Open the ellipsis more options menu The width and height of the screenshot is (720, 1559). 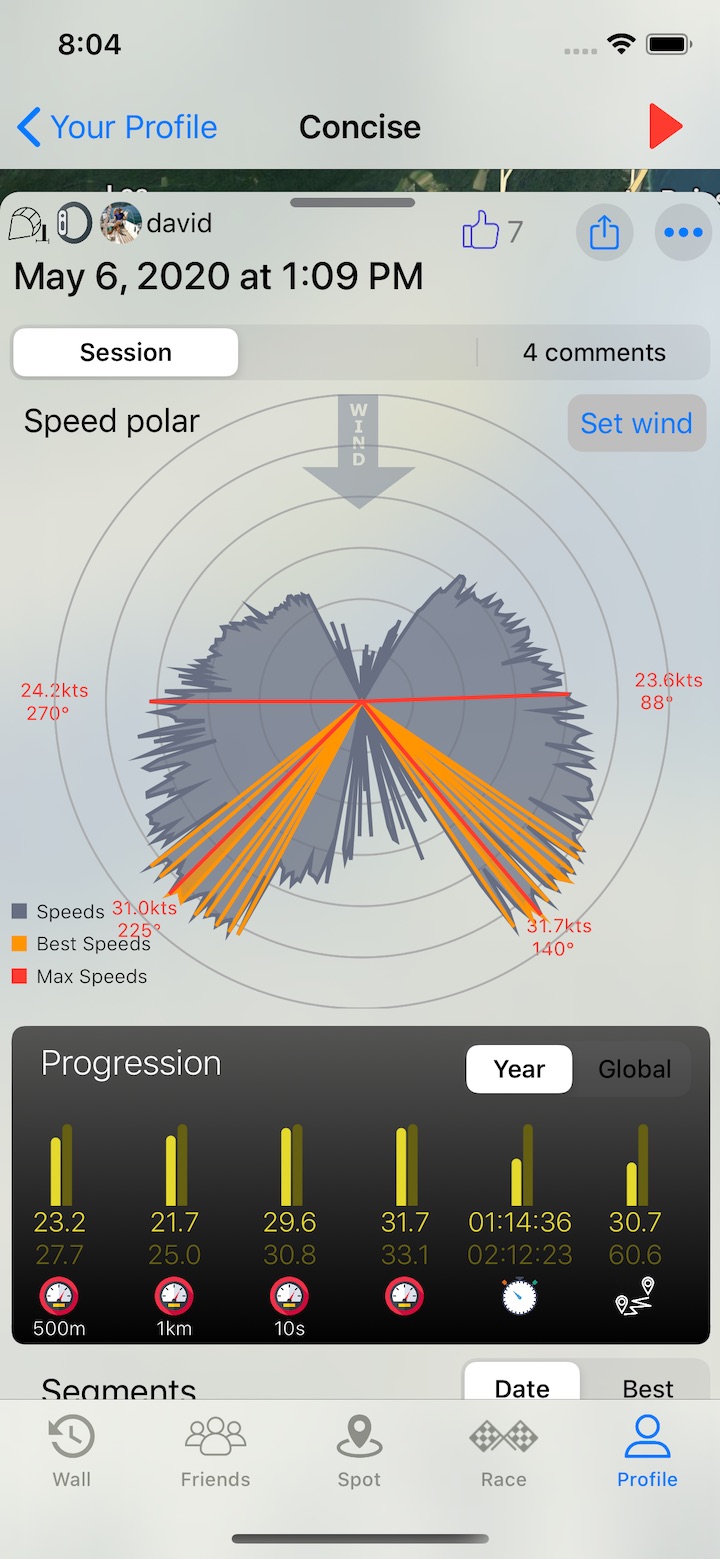point(683,231)
